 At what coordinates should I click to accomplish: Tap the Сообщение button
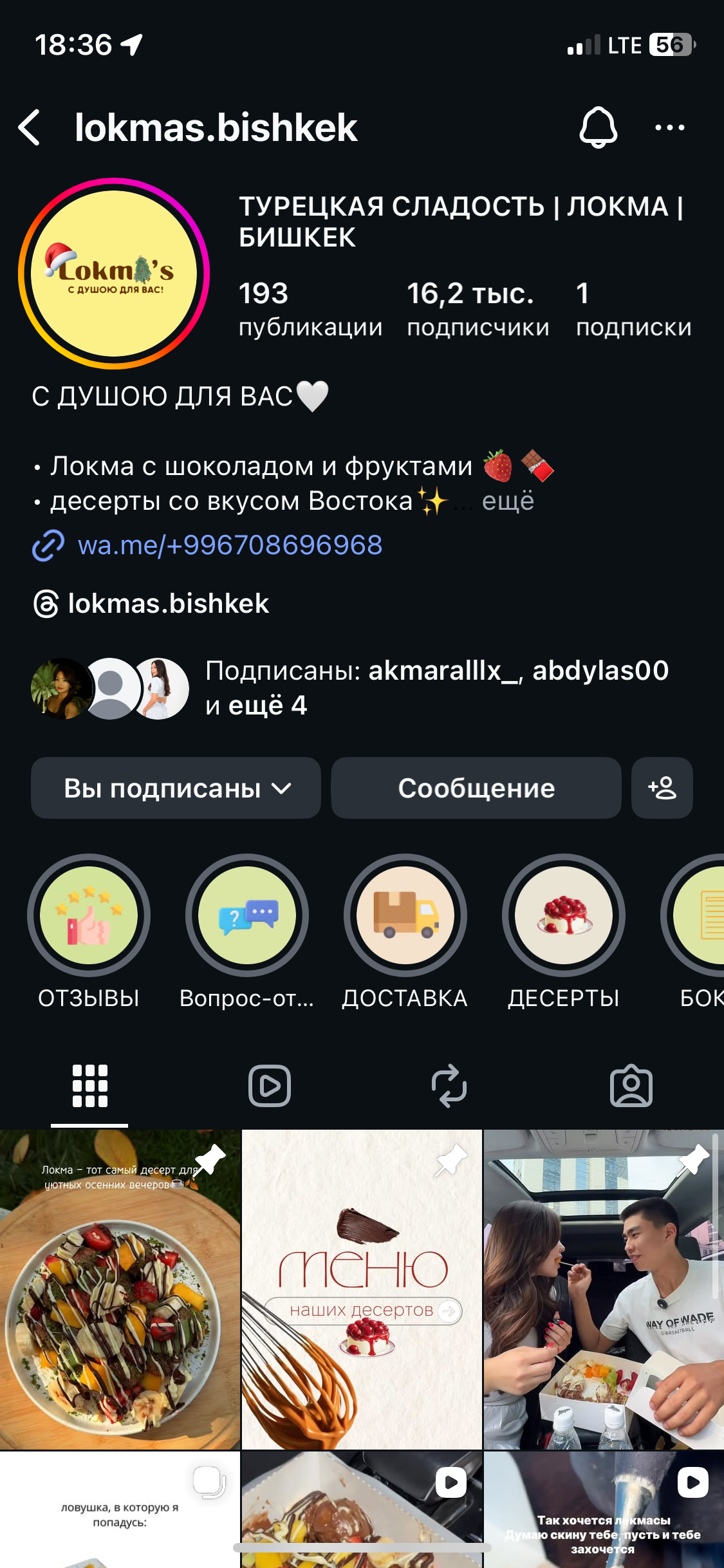pyautogui.click(x=476, y=788)
